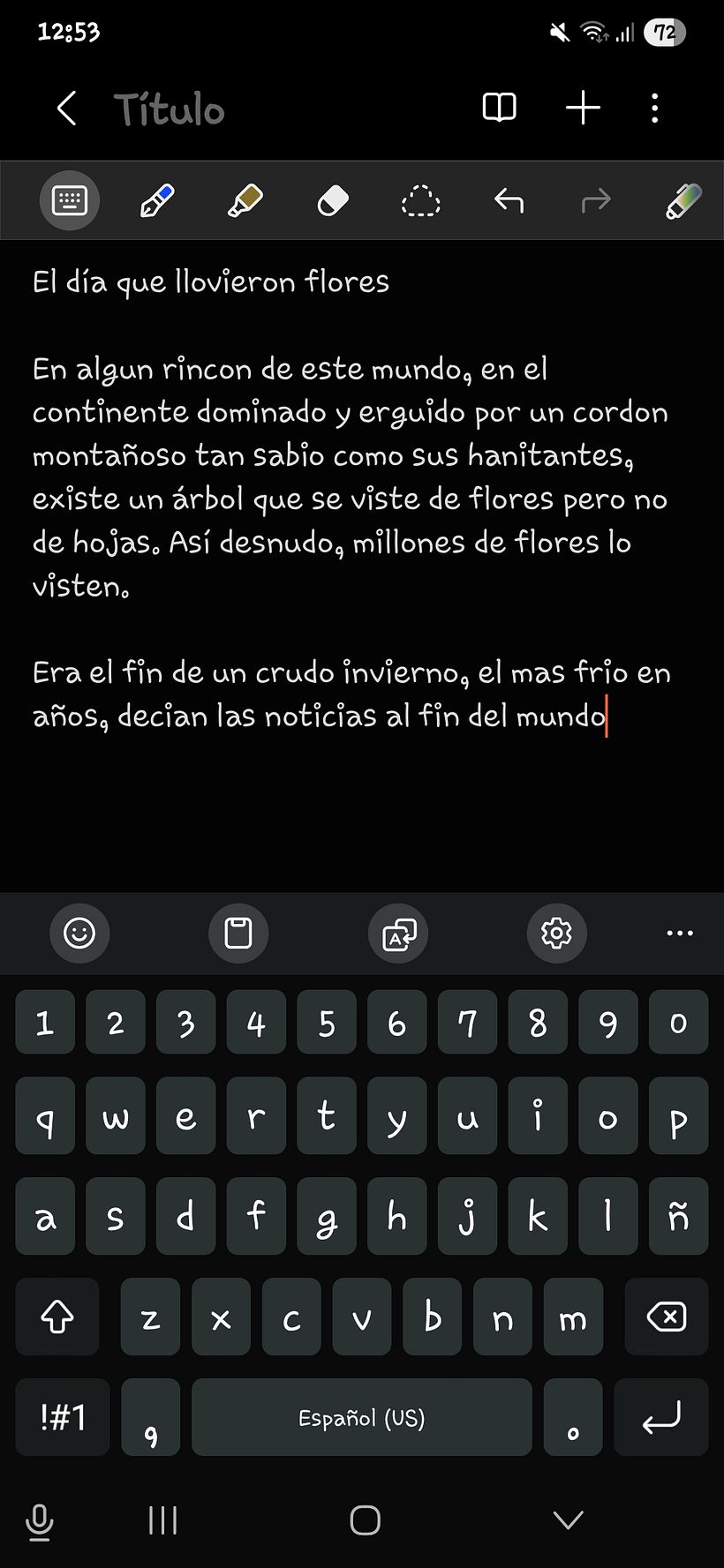Open the keyboard clipboard

(x=238, y=933)
